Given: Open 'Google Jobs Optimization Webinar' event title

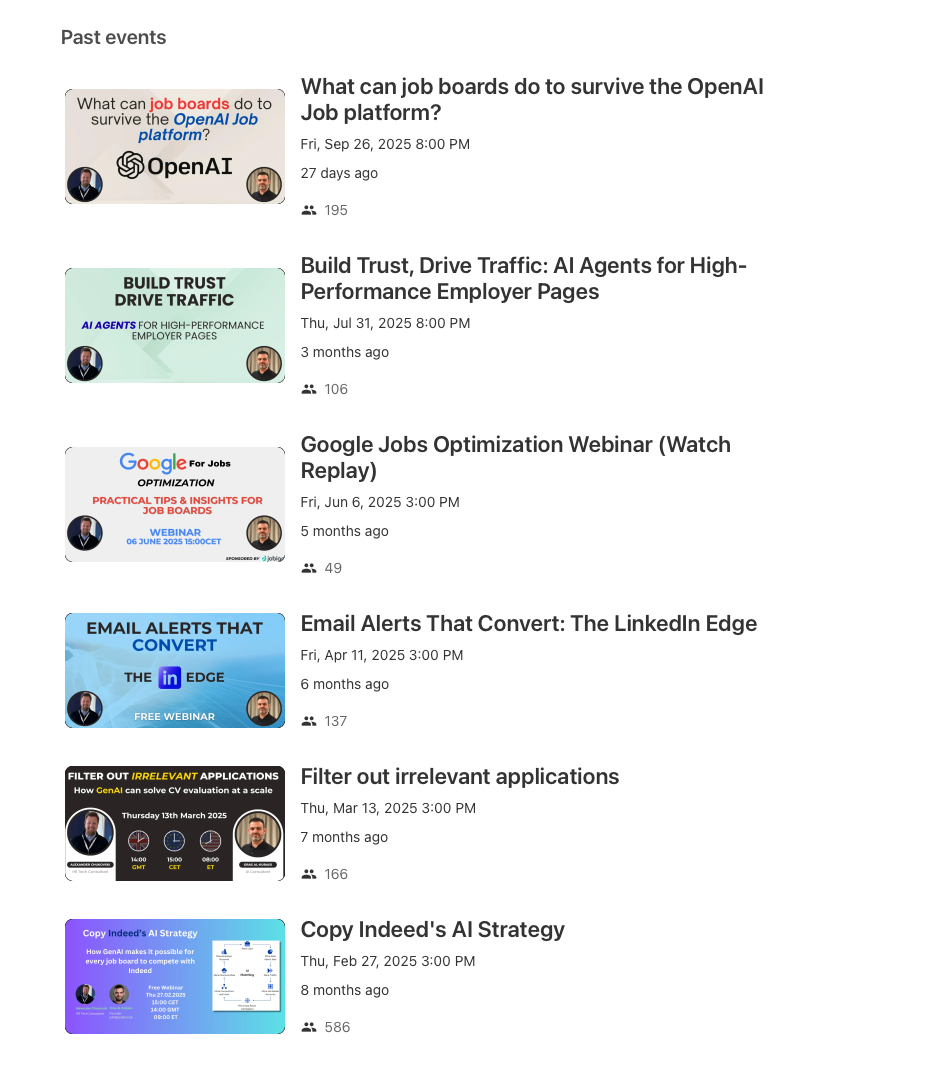Looking at the screenshot, I should pyautogui.click(x=515, y=457).
